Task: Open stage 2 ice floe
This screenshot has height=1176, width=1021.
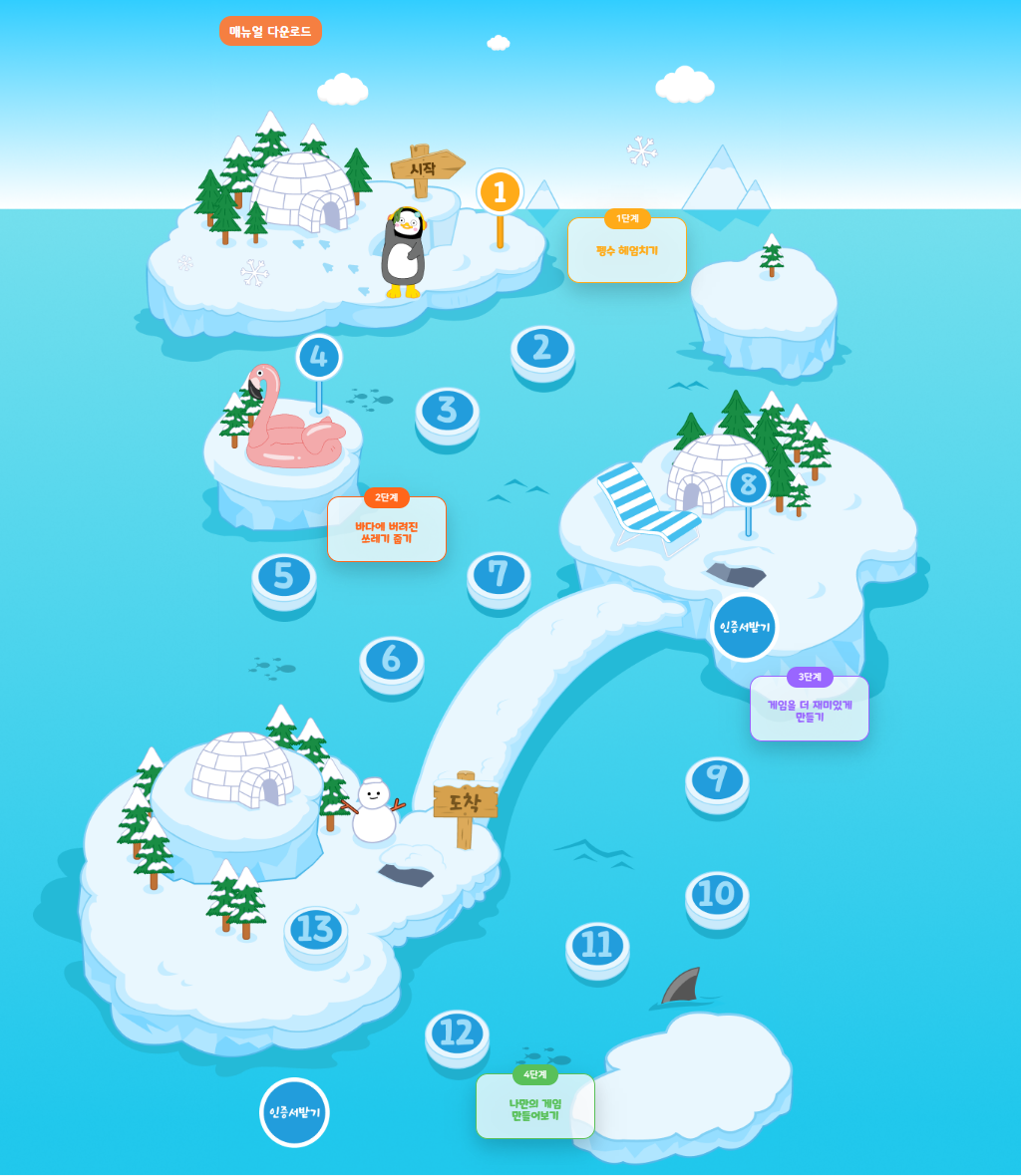Action: [x=542, y=349]
